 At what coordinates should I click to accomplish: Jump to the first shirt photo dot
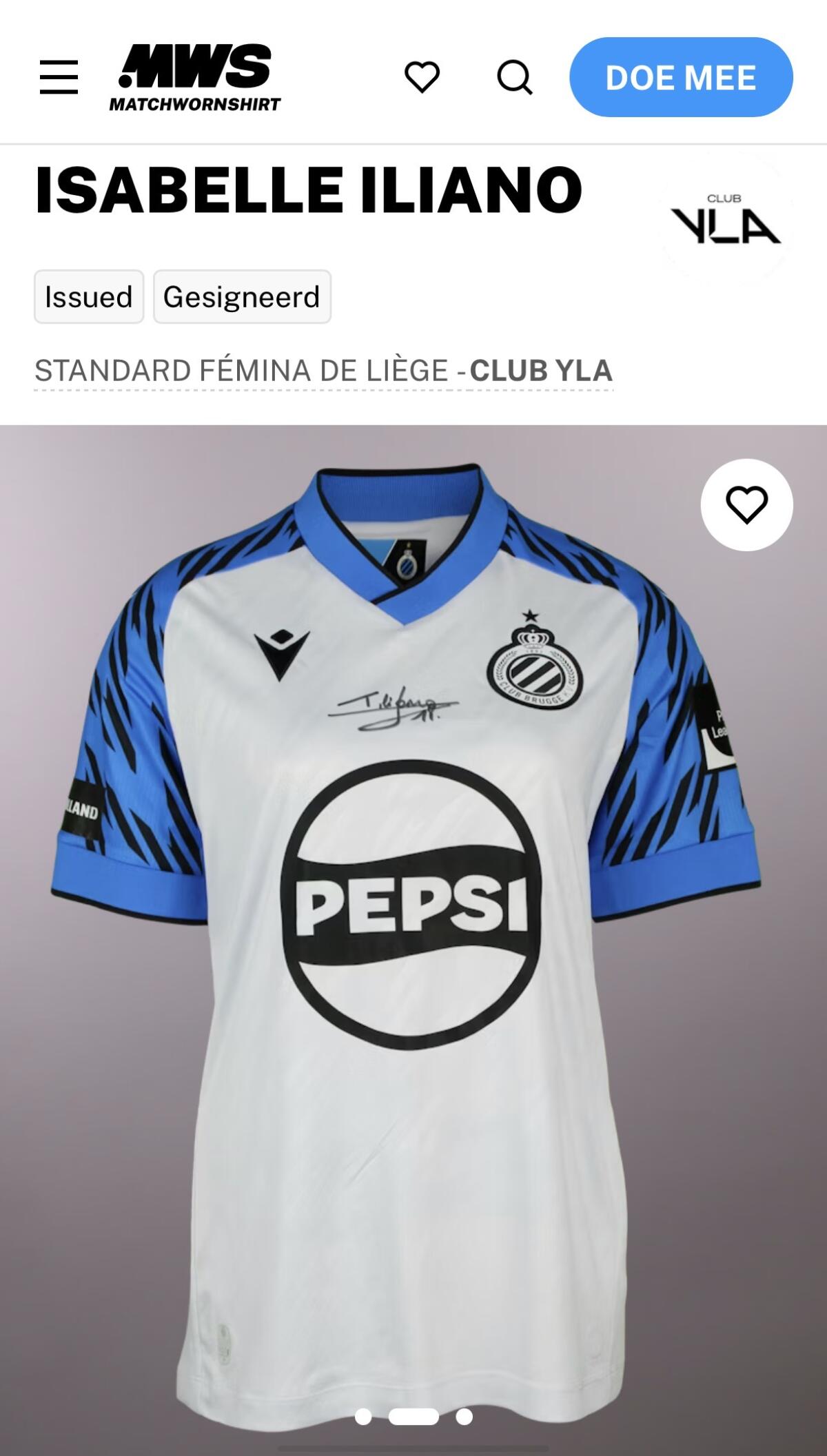click(363, 1417)
